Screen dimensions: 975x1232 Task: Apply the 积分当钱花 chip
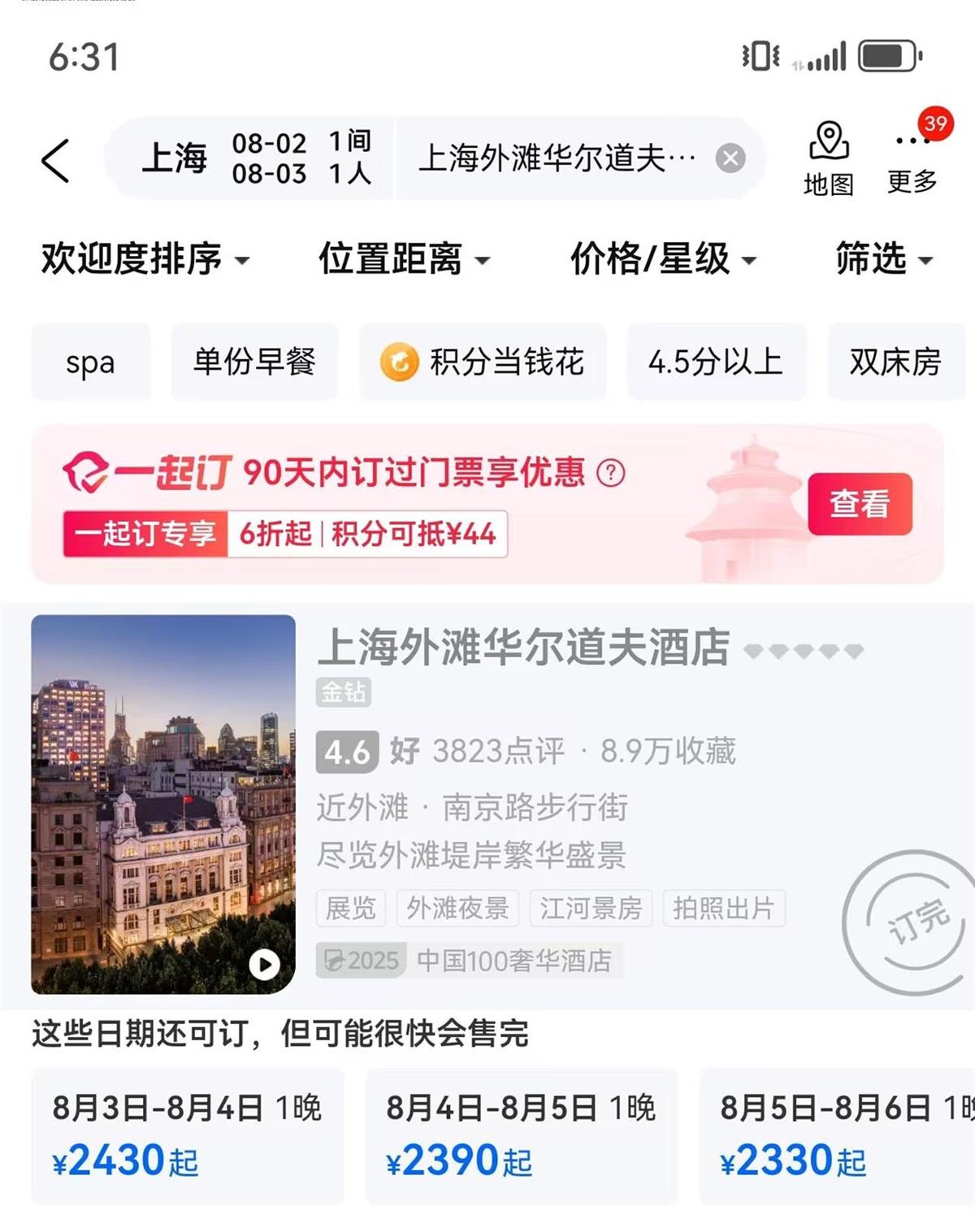(483, 362)
